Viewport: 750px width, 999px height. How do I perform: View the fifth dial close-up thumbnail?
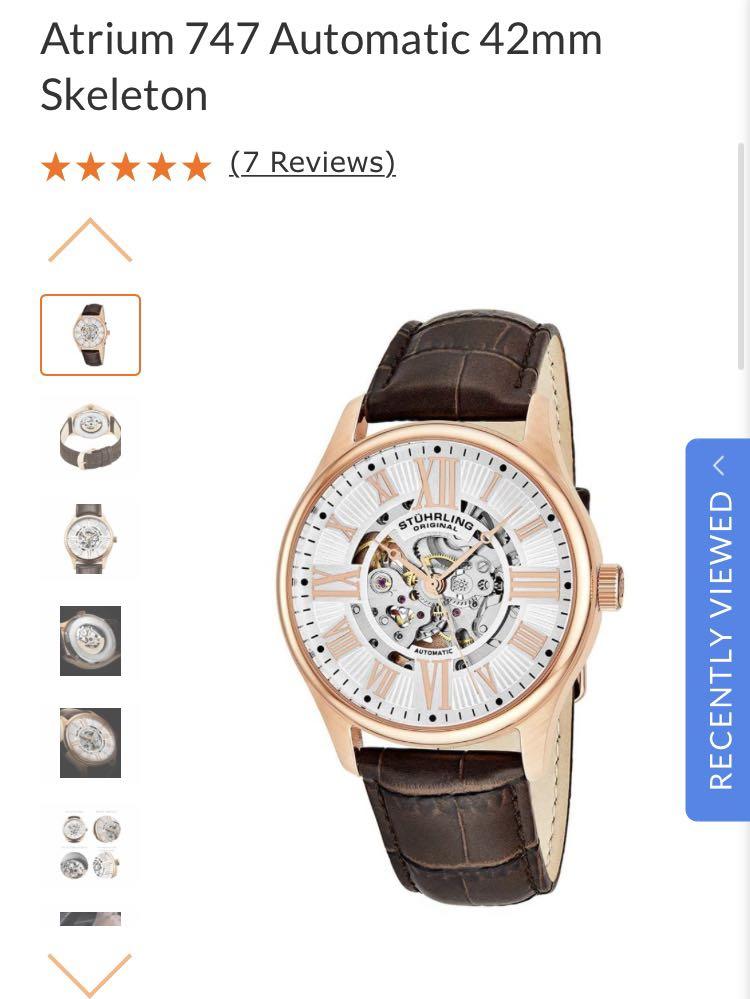pos(90,742)
